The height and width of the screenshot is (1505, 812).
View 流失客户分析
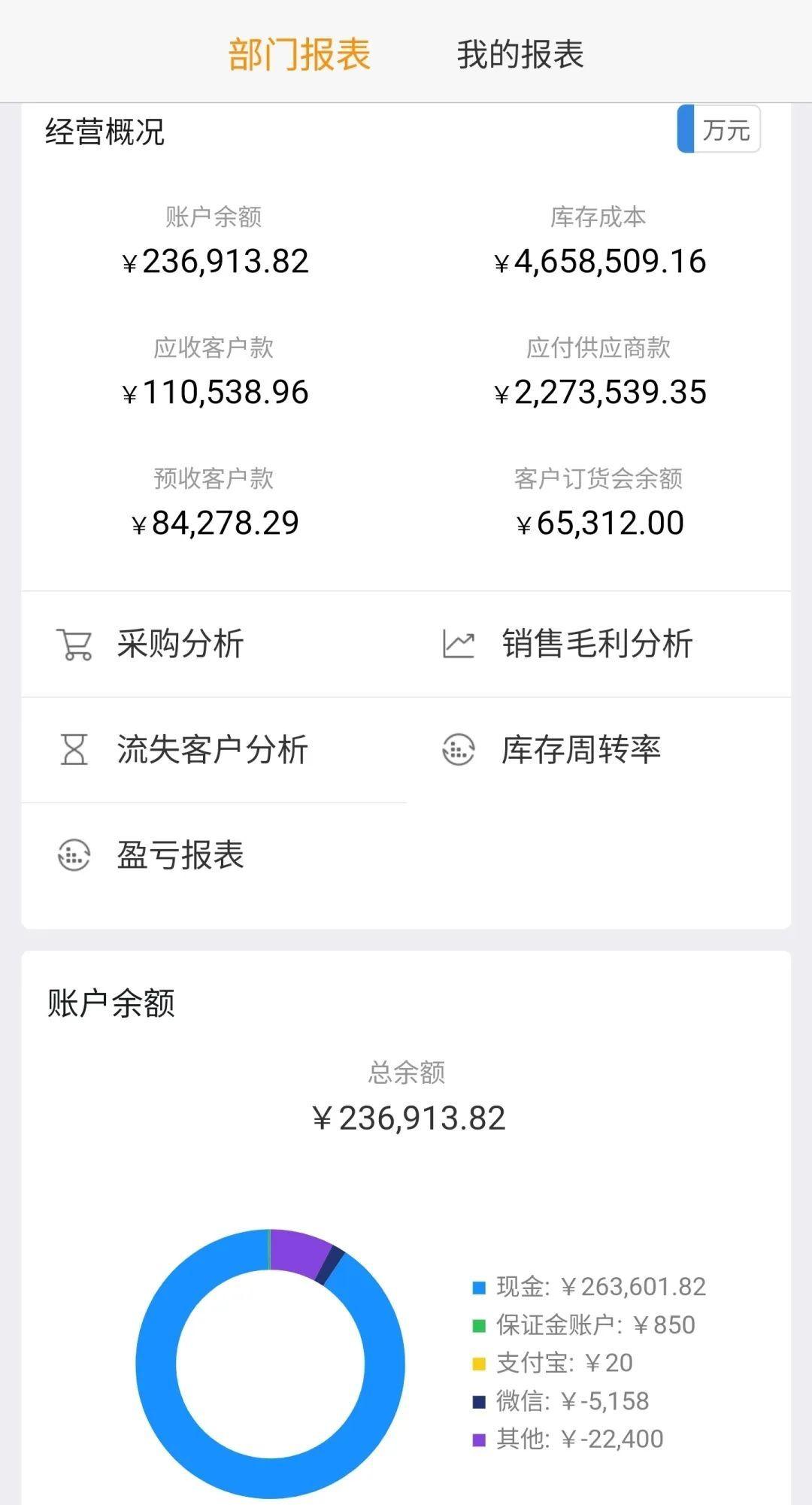[212, 750]
